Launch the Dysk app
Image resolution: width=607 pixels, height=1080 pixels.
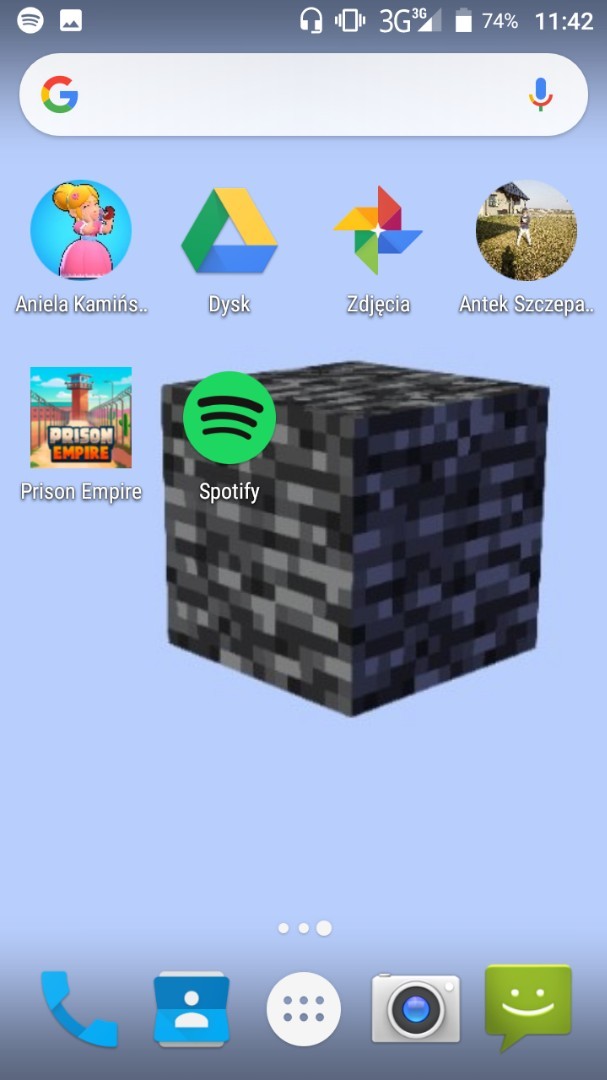point(229,230)
